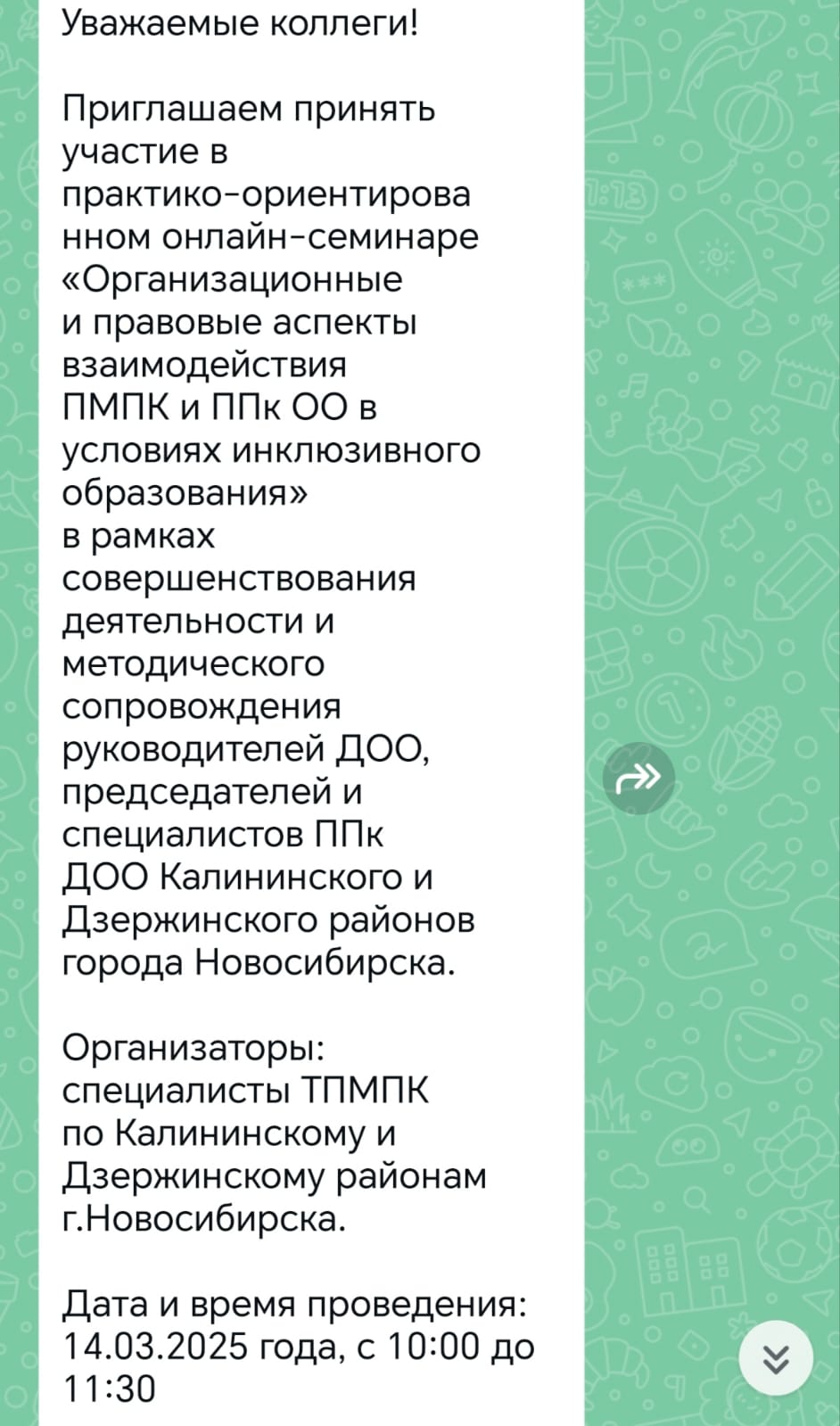Screen dimensions: 840x1426
Task: Jump to the bottom of the chat
Action: [776, 1358]
